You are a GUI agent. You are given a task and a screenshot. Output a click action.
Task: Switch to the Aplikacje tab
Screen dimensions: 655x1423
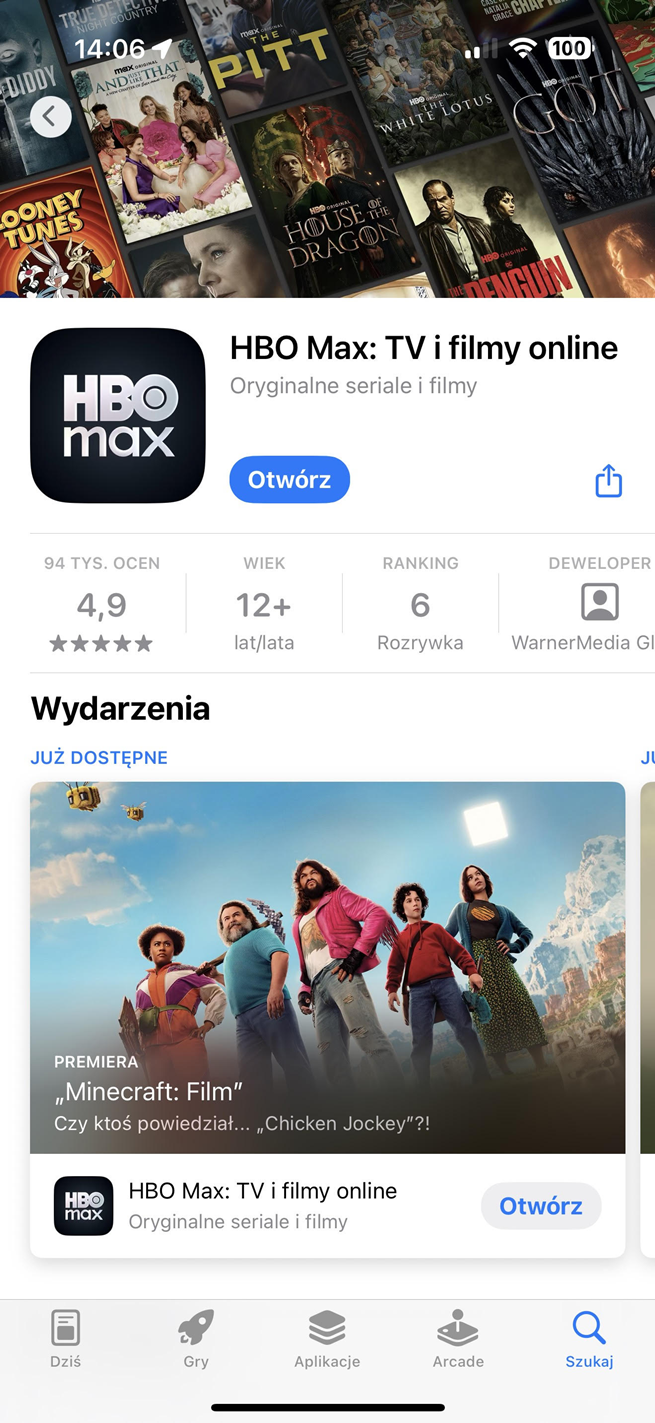327,1340
